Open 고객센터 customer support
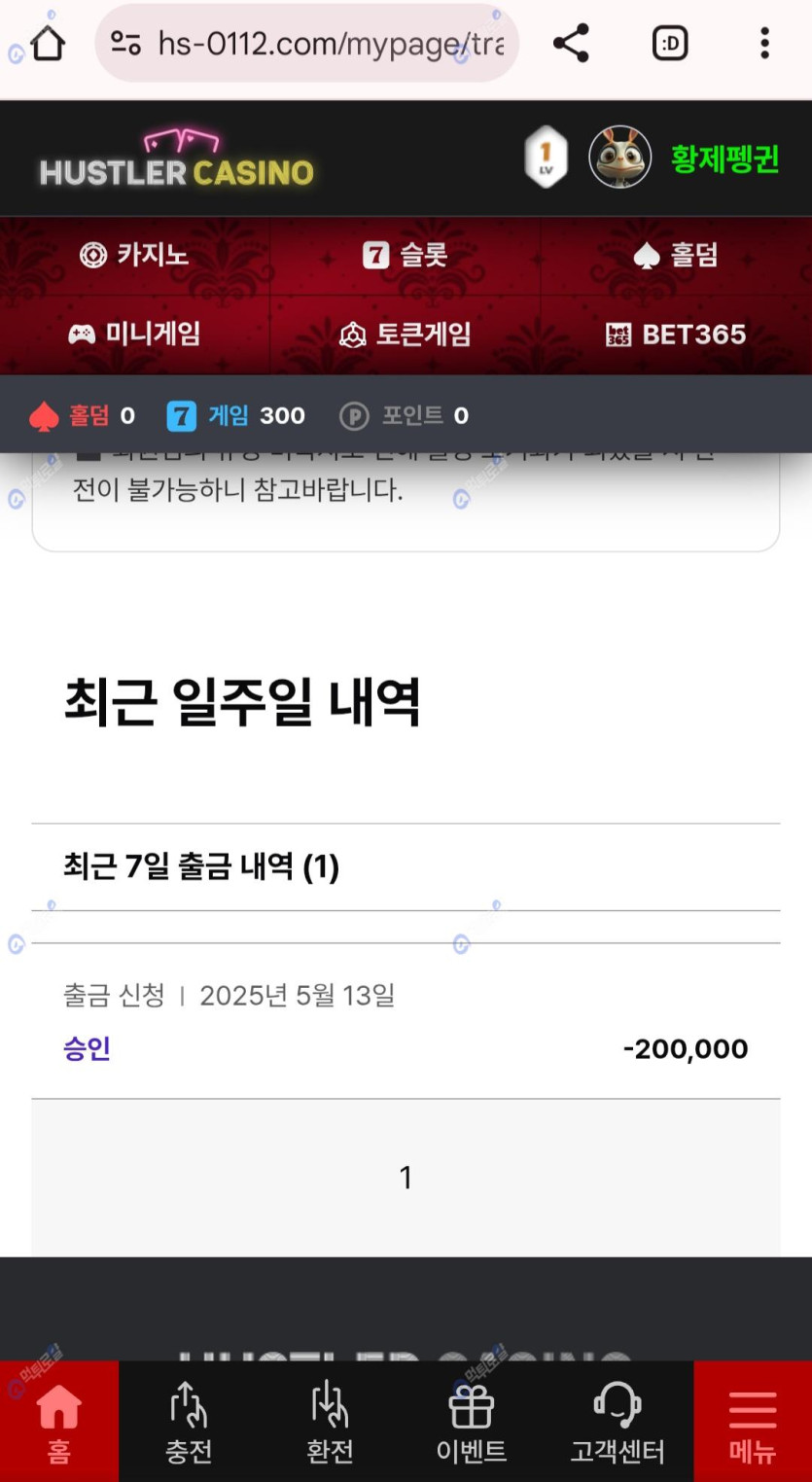 617,1423
